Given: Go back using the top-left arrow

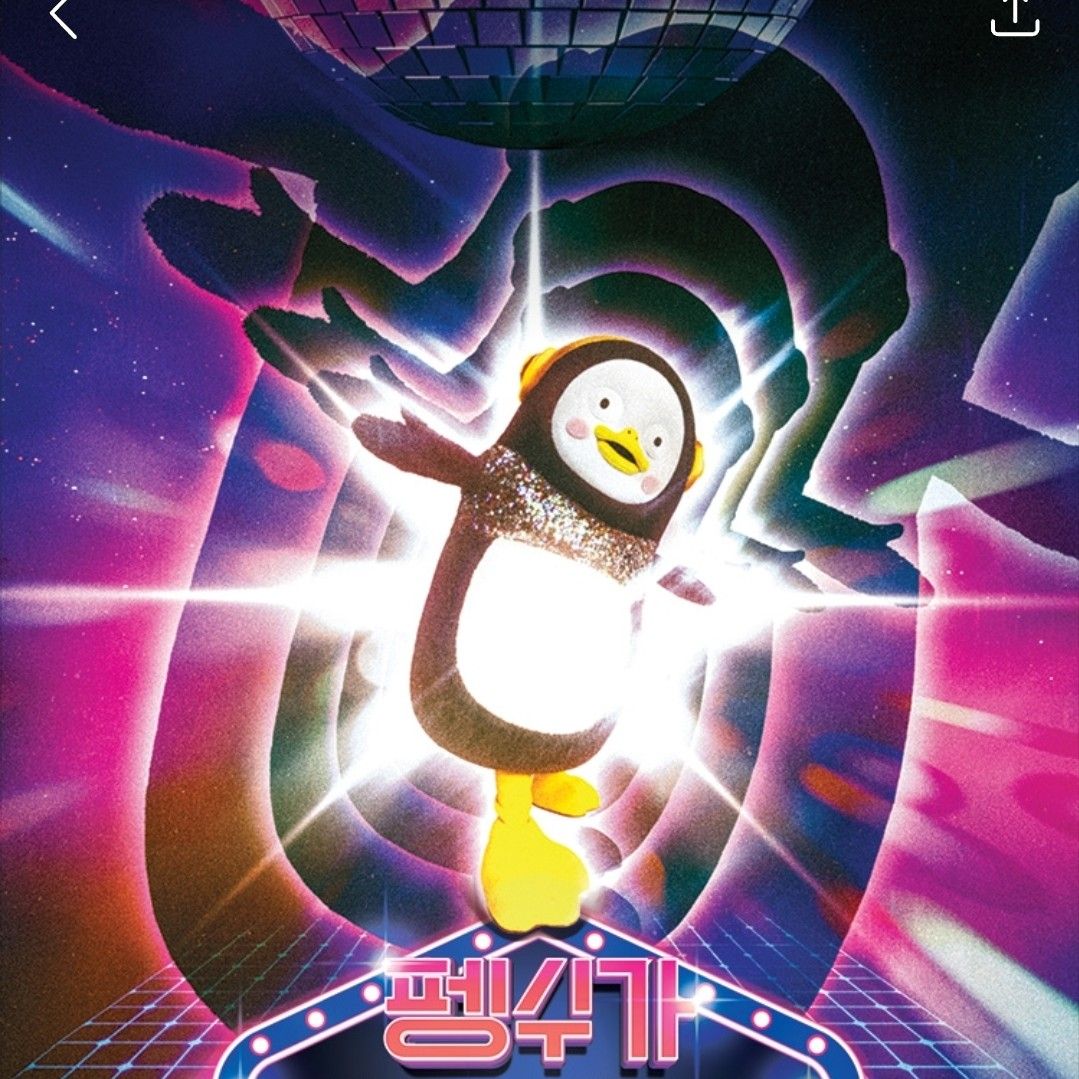Looking at the screenshot, I should [64, 17].
